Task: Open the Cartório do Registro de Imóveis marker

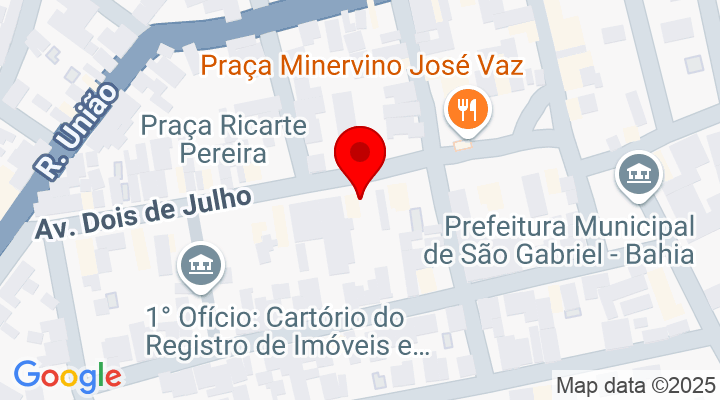Action: (200, 266)
